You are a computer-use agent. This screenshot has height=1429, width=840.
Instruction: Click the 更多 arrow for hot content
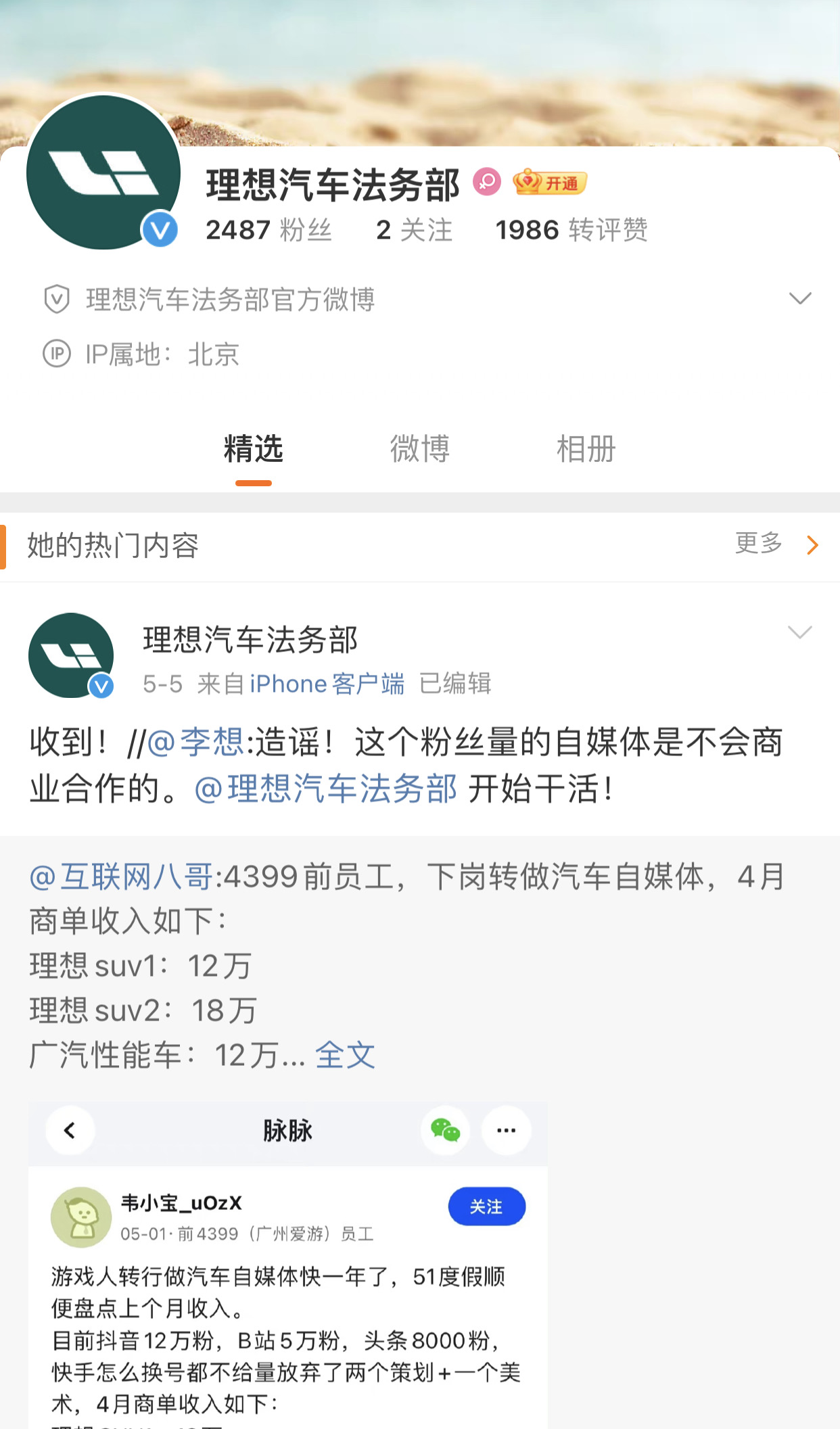812,544
